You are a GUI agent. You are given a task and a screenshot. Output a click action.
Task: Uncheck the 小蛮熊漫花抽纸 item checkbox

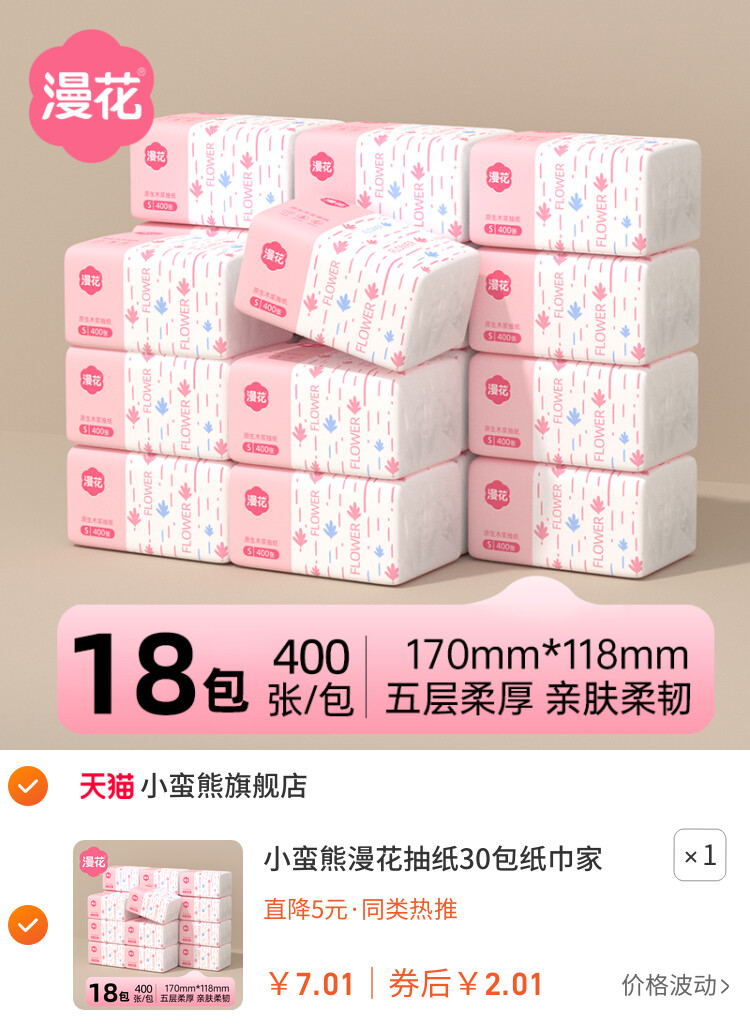click(28, 924)
